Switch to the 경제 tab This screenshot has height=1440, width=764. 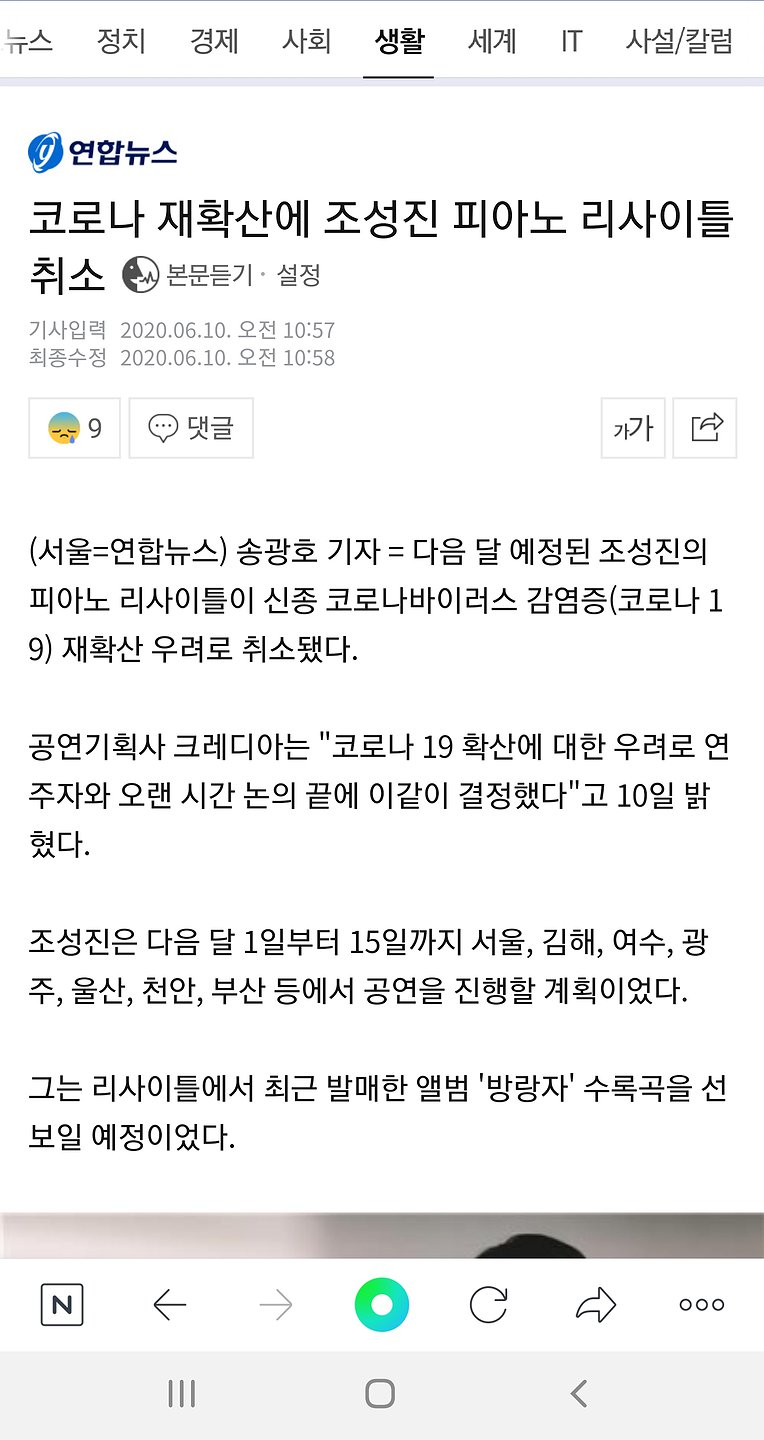(214, 41)
